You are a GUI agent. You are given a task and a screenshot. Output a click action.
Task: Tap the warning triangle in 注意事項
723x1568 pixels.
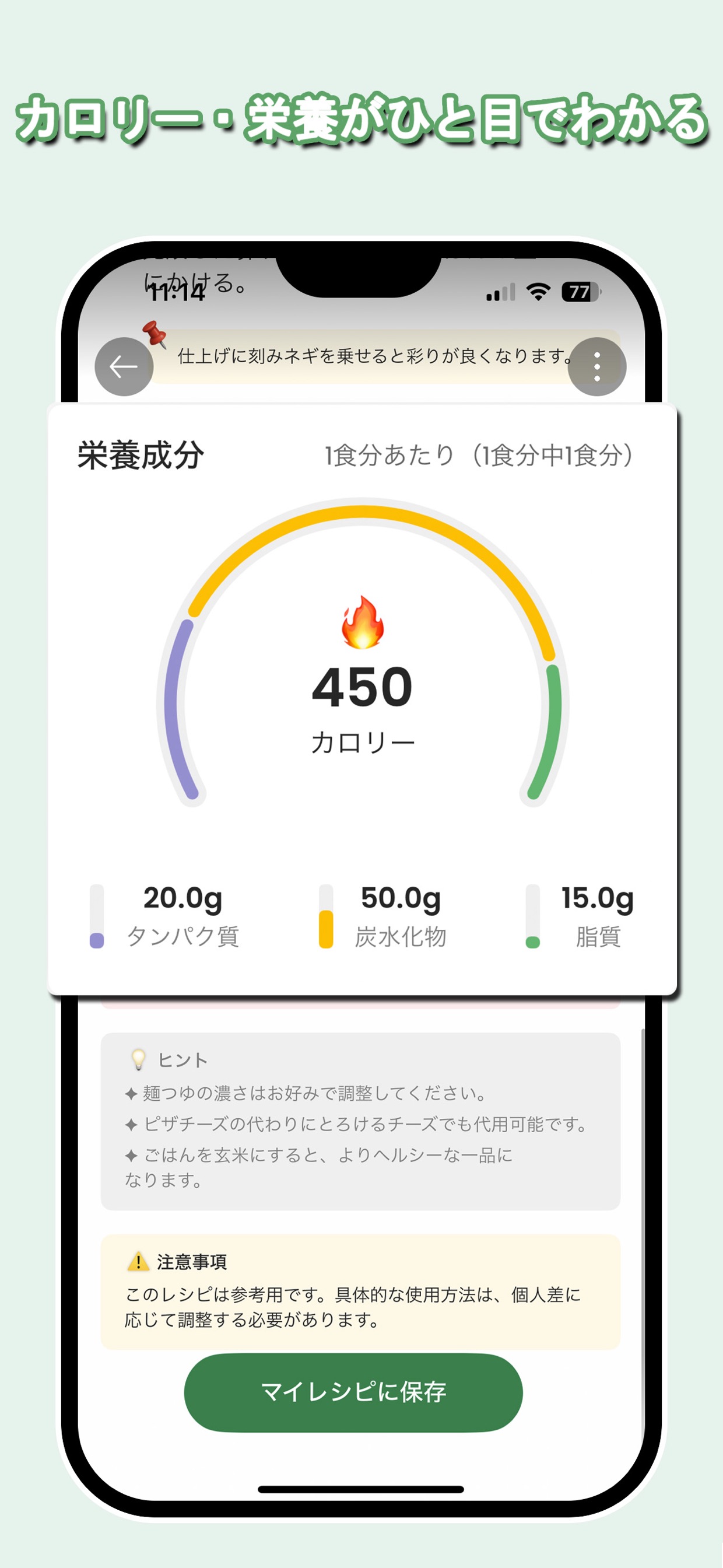tap(138, 1263)
